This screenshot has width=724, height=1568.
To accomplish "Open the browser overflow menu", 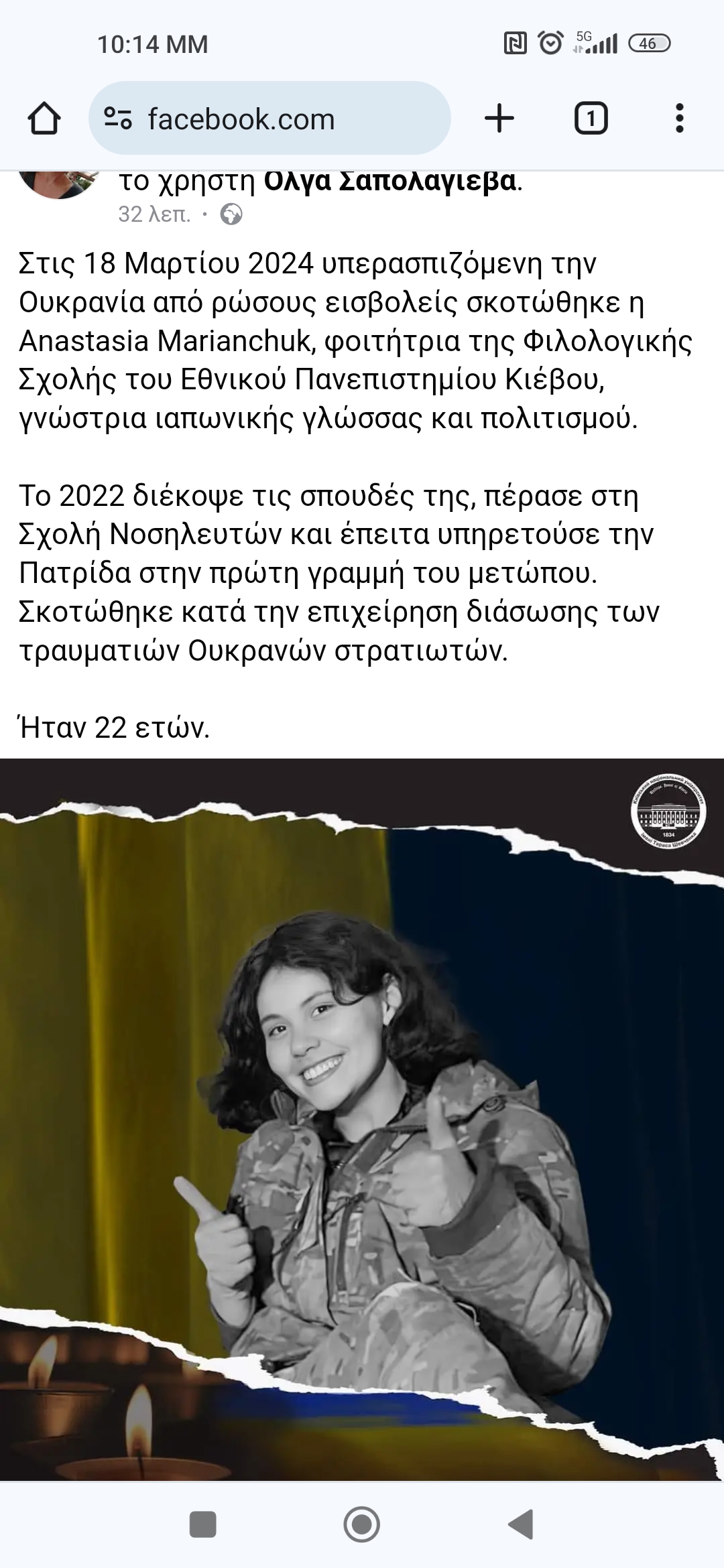I will [x=679, y=119].
